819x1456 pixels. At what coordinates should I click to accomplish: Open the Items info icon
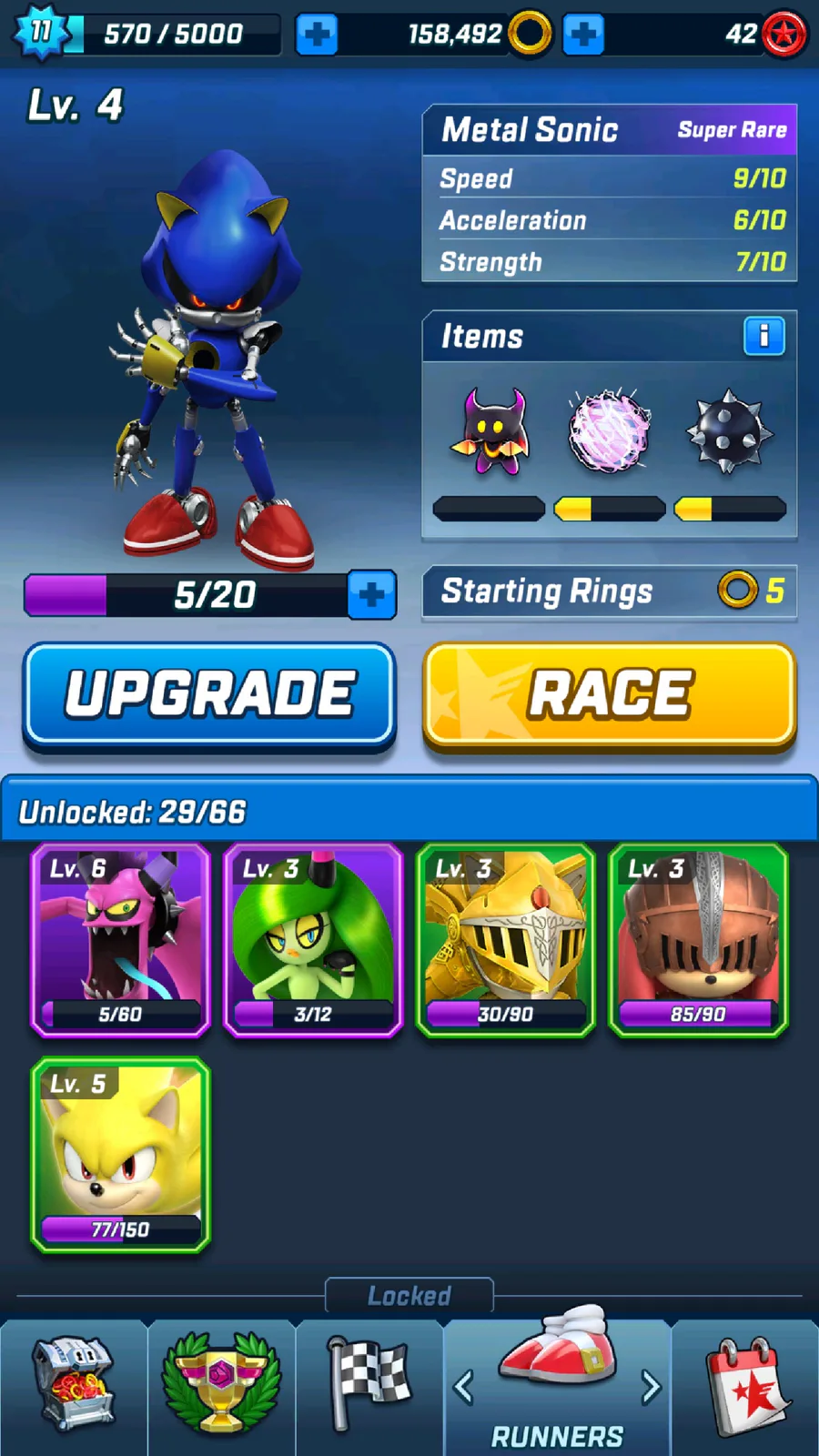(763, 337)
